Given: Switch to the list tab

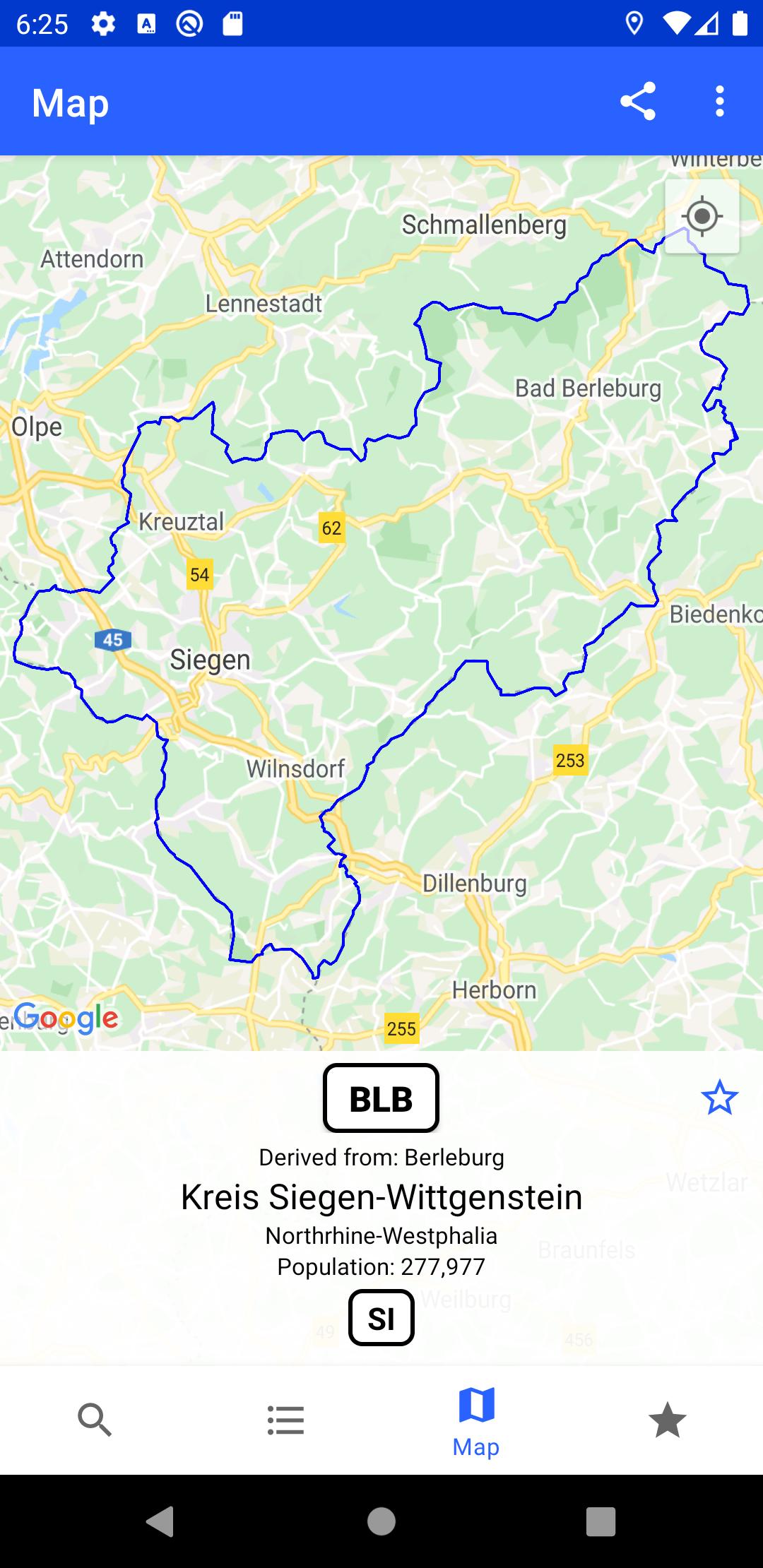Looking at the screenshot, I should (x=286, y=1420).
